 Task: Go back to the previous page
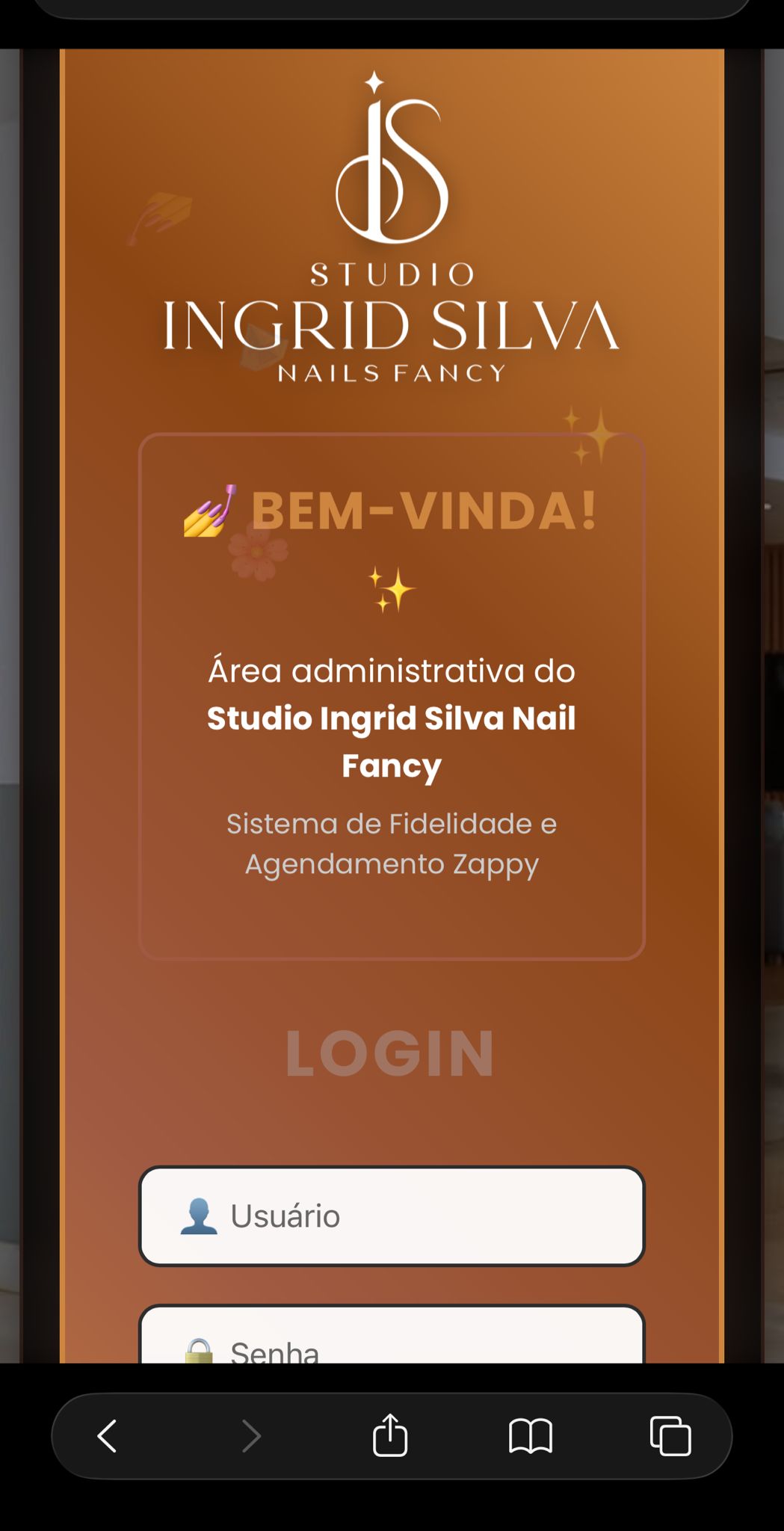click(108, 1436)
